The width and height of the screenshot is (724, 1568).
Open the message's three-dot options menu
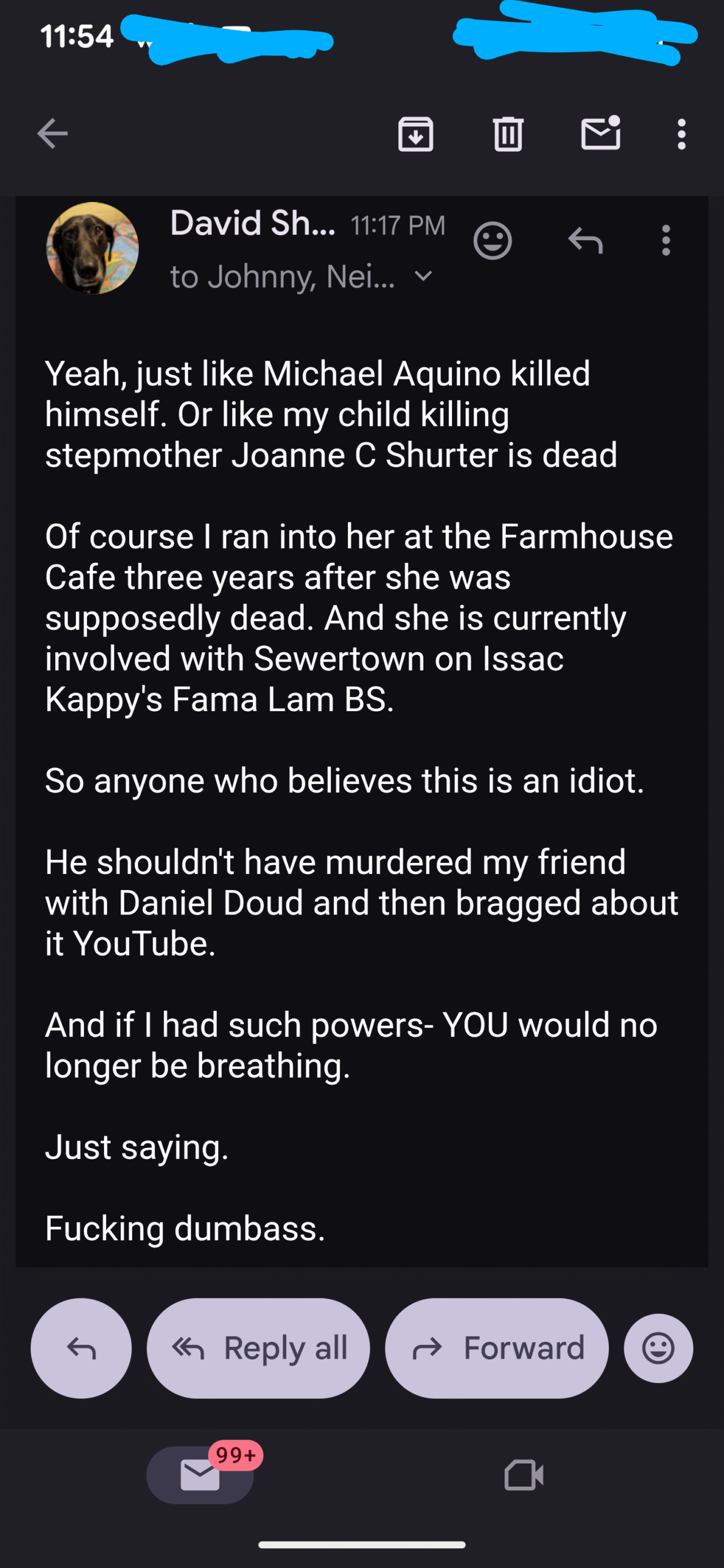(x=666, y=241)
